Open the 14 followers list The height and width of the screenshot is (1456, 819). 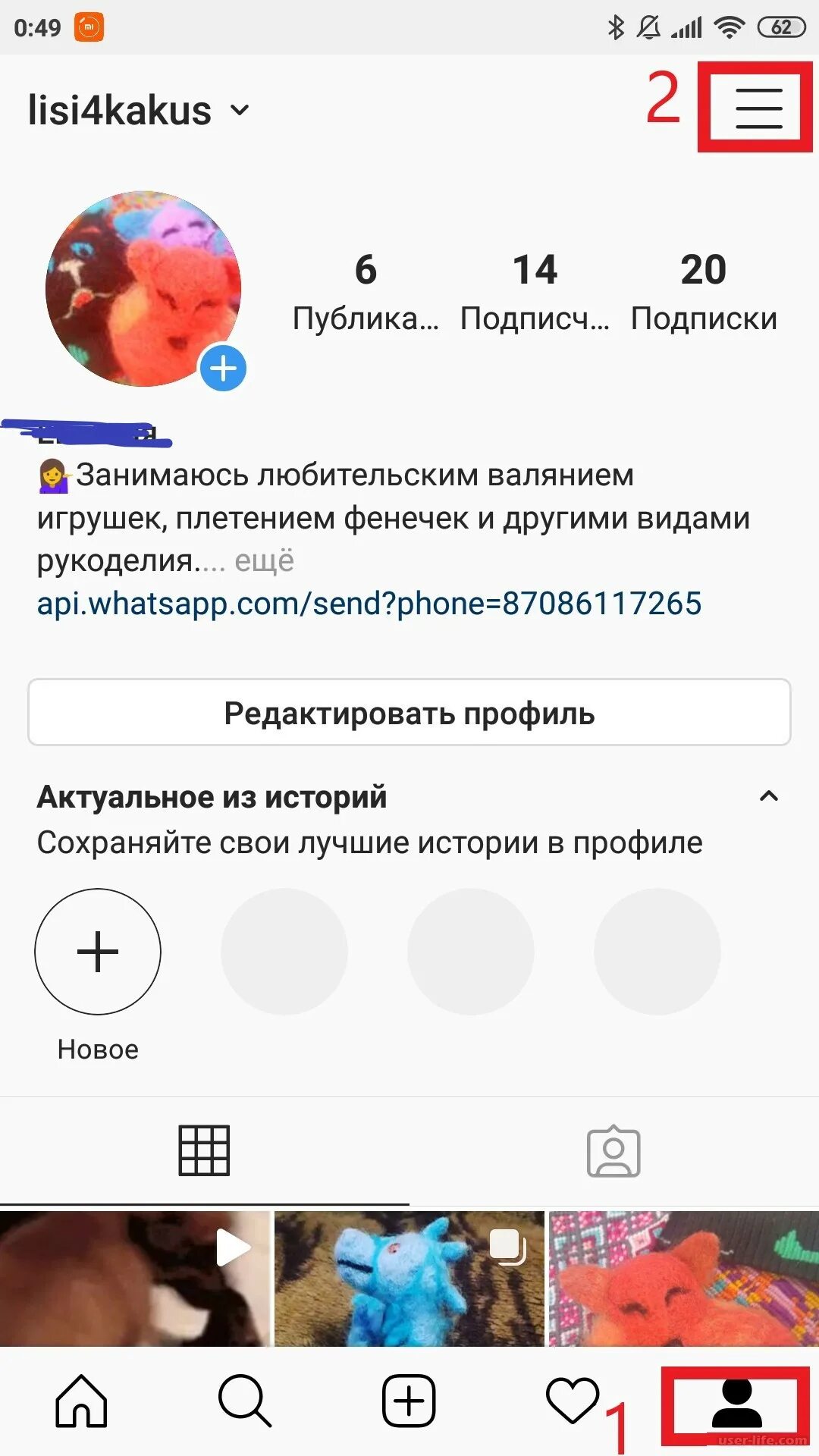tap(535, 292)
